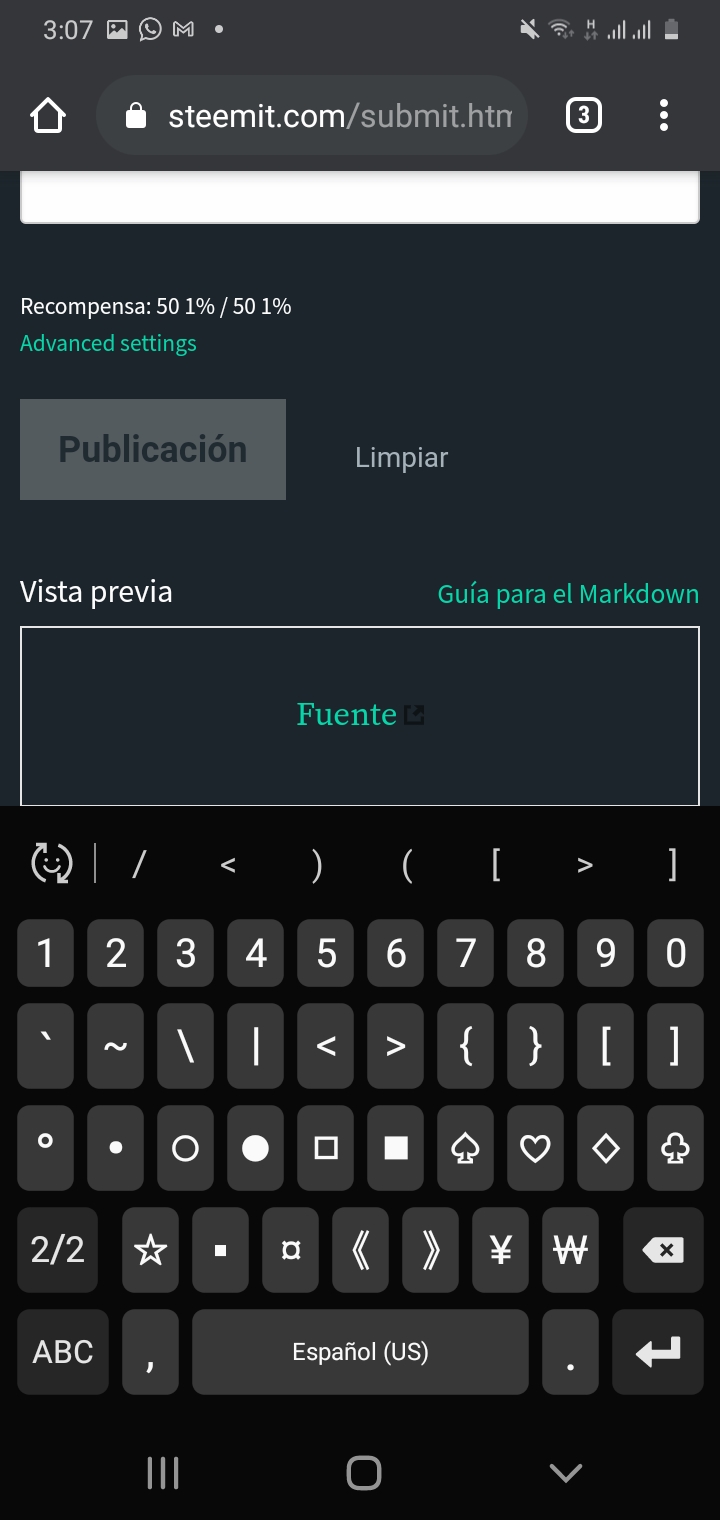720x1520 pixels.
Task: Hide the keyboard with the down chevron
Action: 566,1472
